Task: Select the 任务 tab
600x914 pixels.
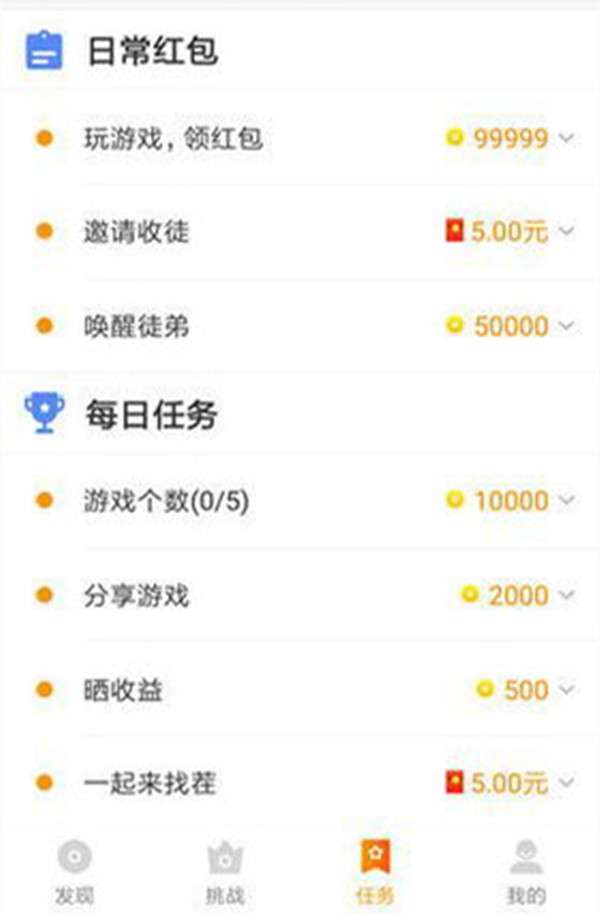Action: click(x=375, y=872)
